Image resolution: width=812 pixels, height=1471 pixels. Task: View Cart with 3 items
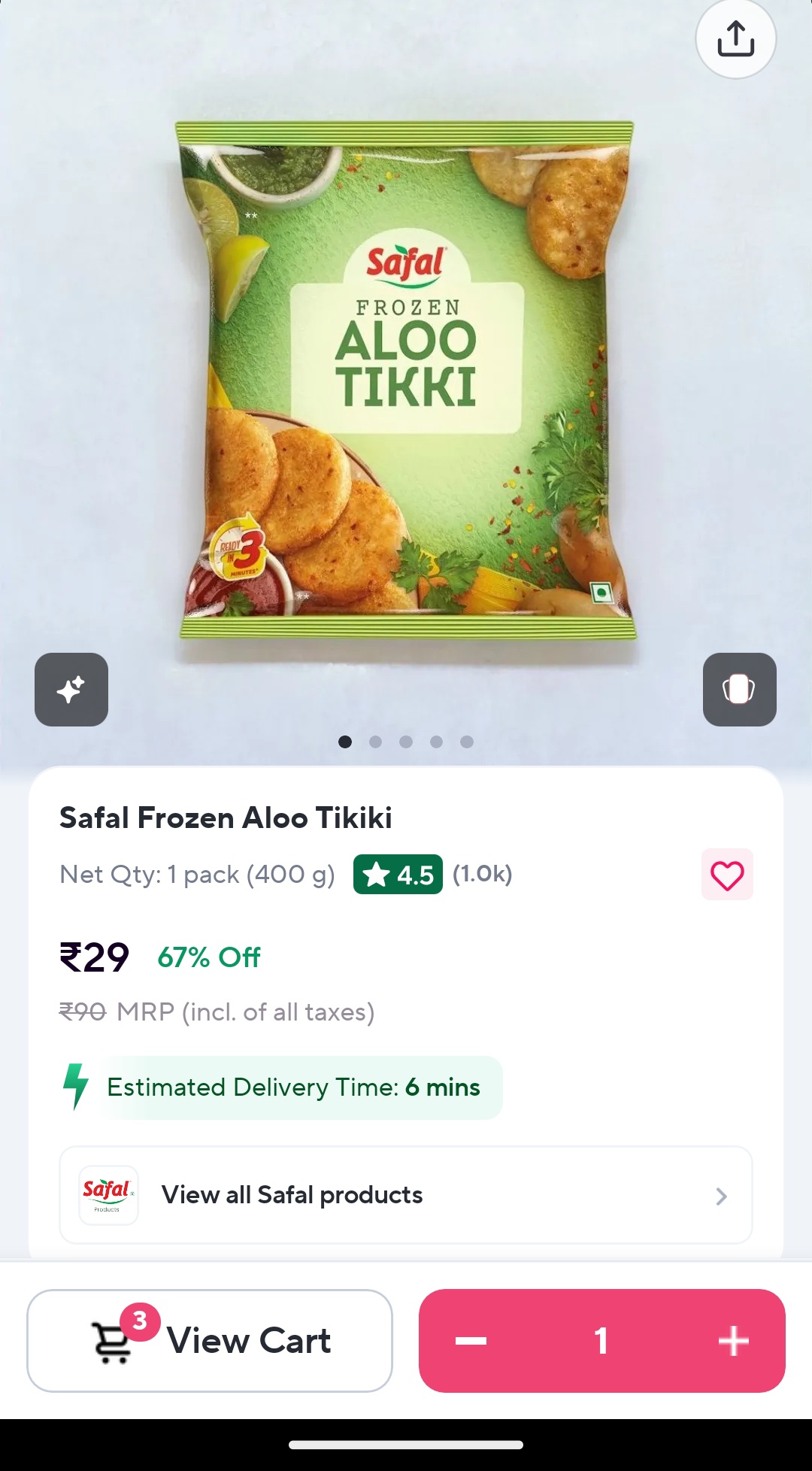(x=210, y=1340)
